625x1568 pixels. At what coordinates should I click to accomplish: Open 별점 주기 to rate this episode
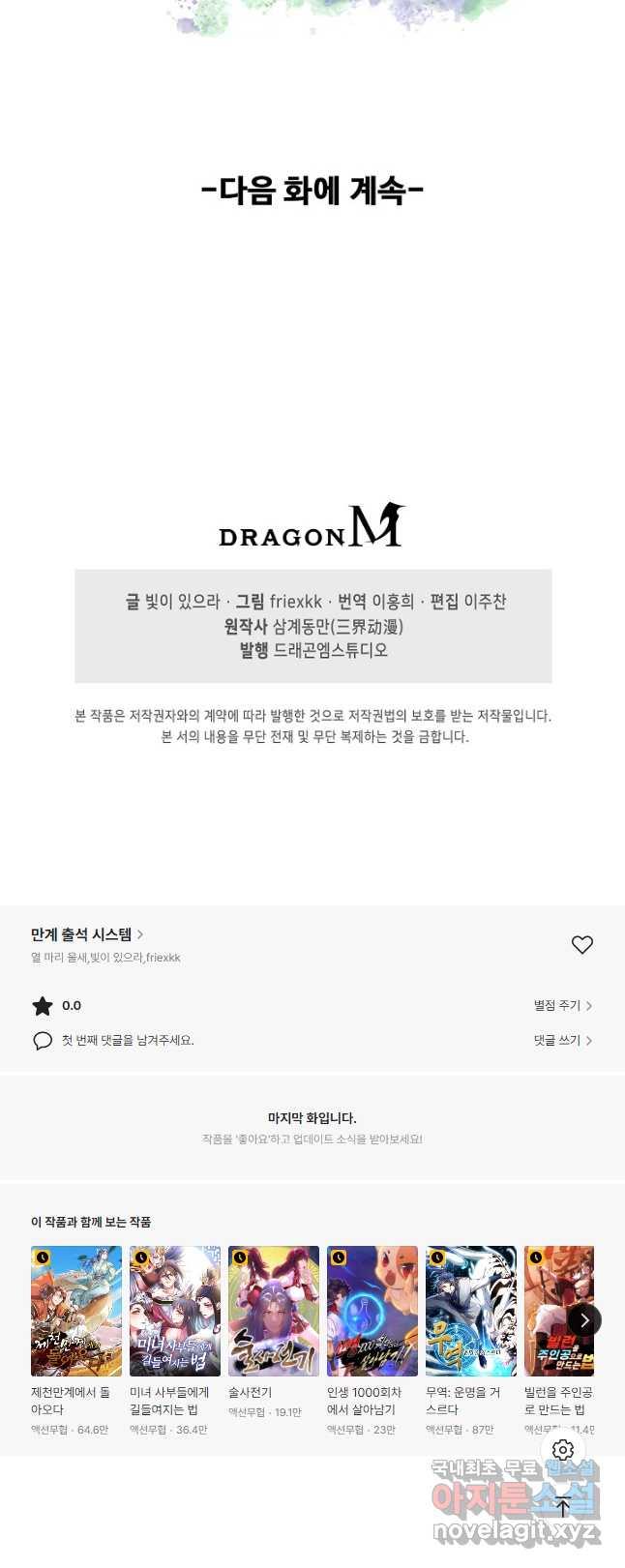[562, 1006]
